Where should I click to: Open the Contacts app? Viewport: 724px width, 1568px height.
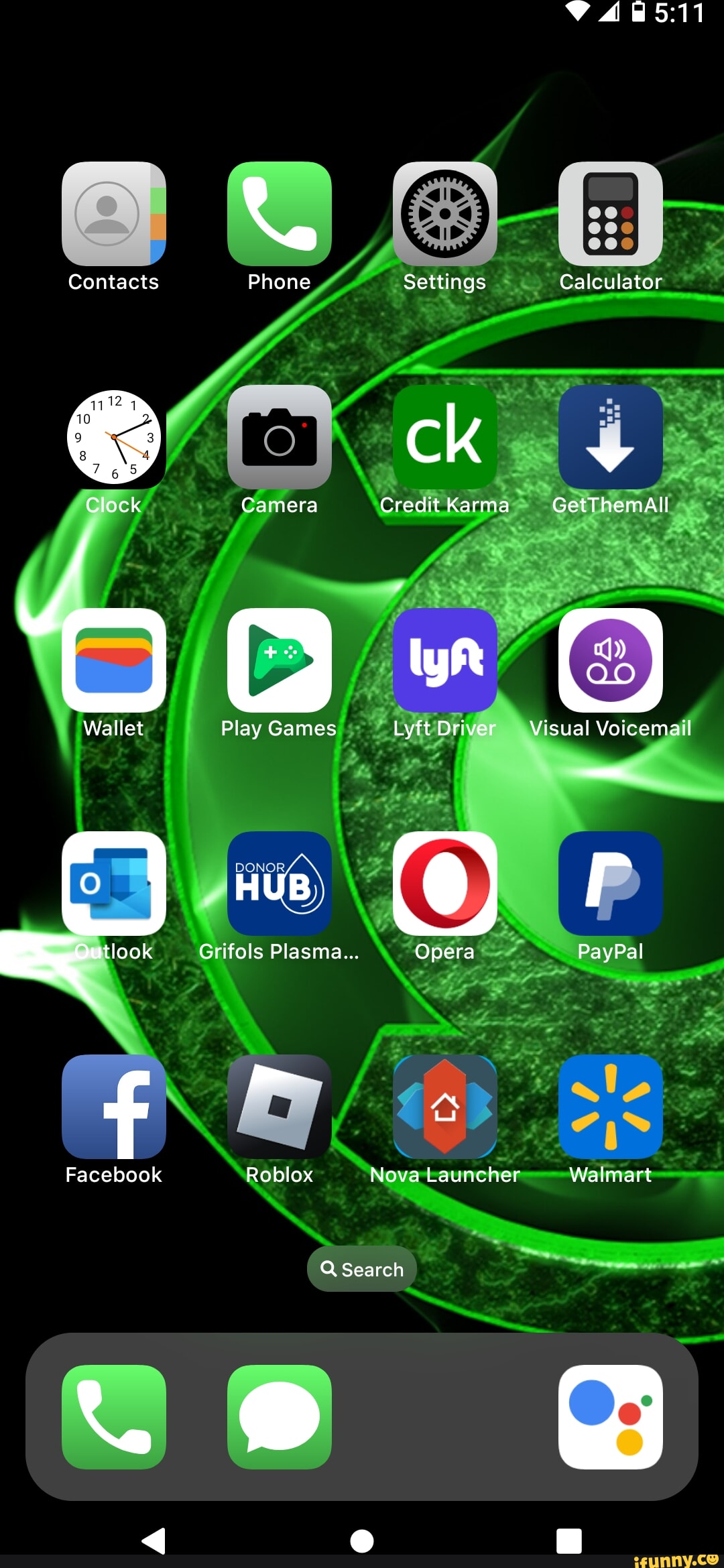113,214
